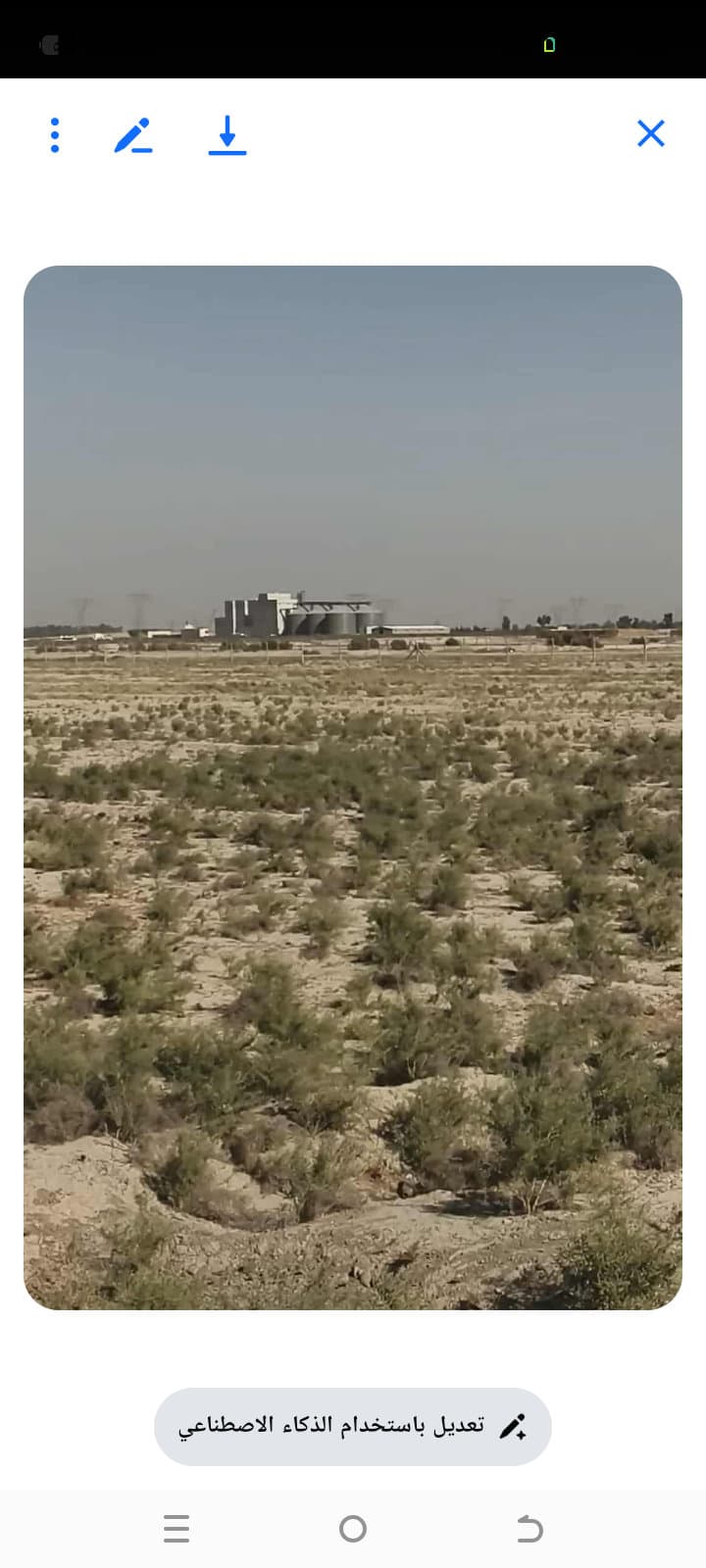This screenshot has height=1568, width=706.
Task: Go to the home screen
Action: 353,1528
